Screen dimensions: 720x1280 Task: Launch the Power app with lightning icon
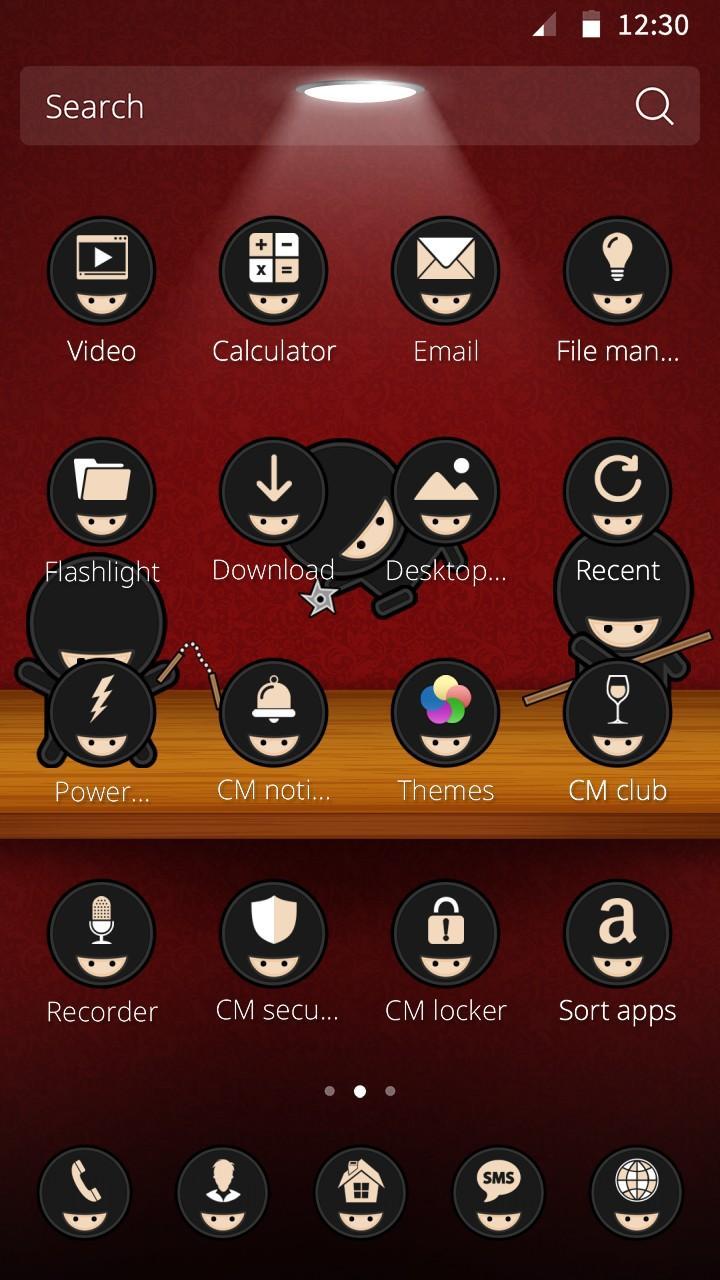[x=101, y=712]
